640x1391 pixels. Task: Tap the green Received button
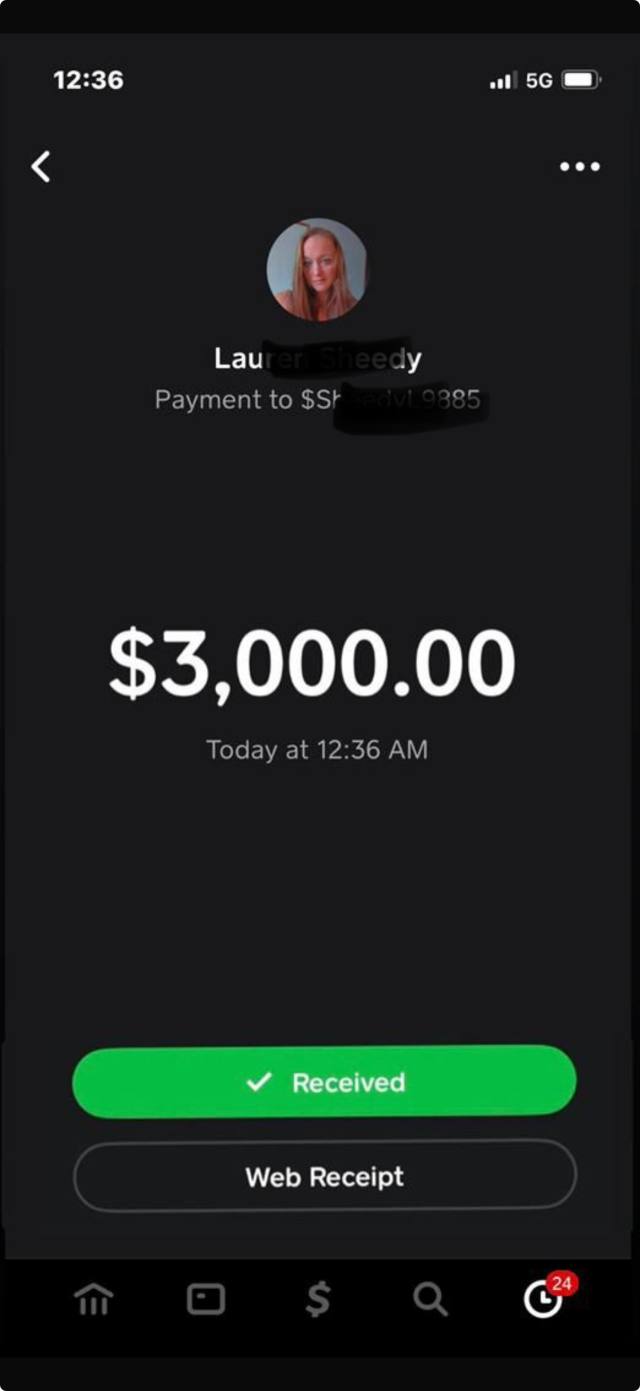324,1082
